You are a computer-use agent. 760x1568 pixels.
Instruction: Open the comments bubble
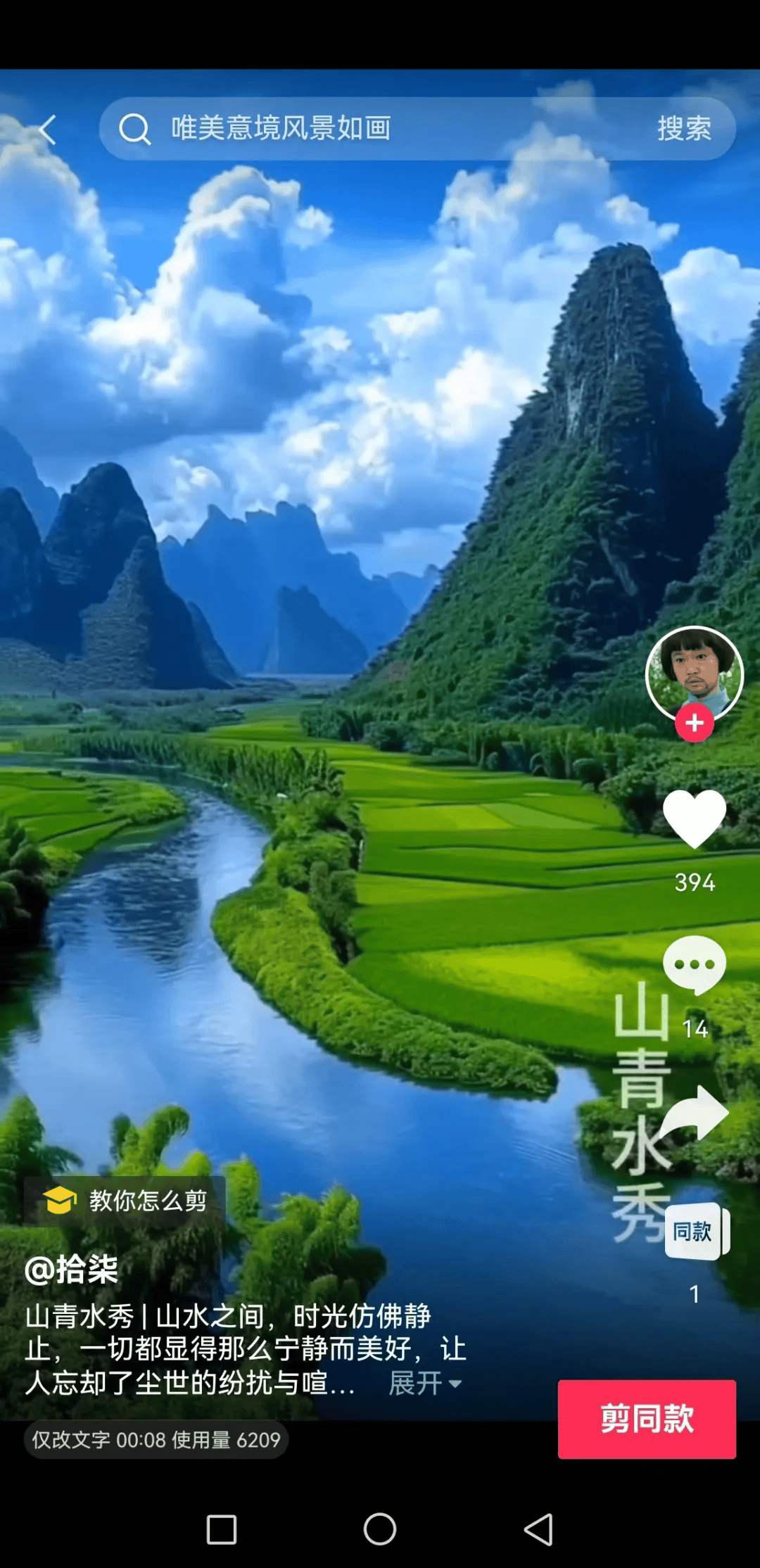695,964
